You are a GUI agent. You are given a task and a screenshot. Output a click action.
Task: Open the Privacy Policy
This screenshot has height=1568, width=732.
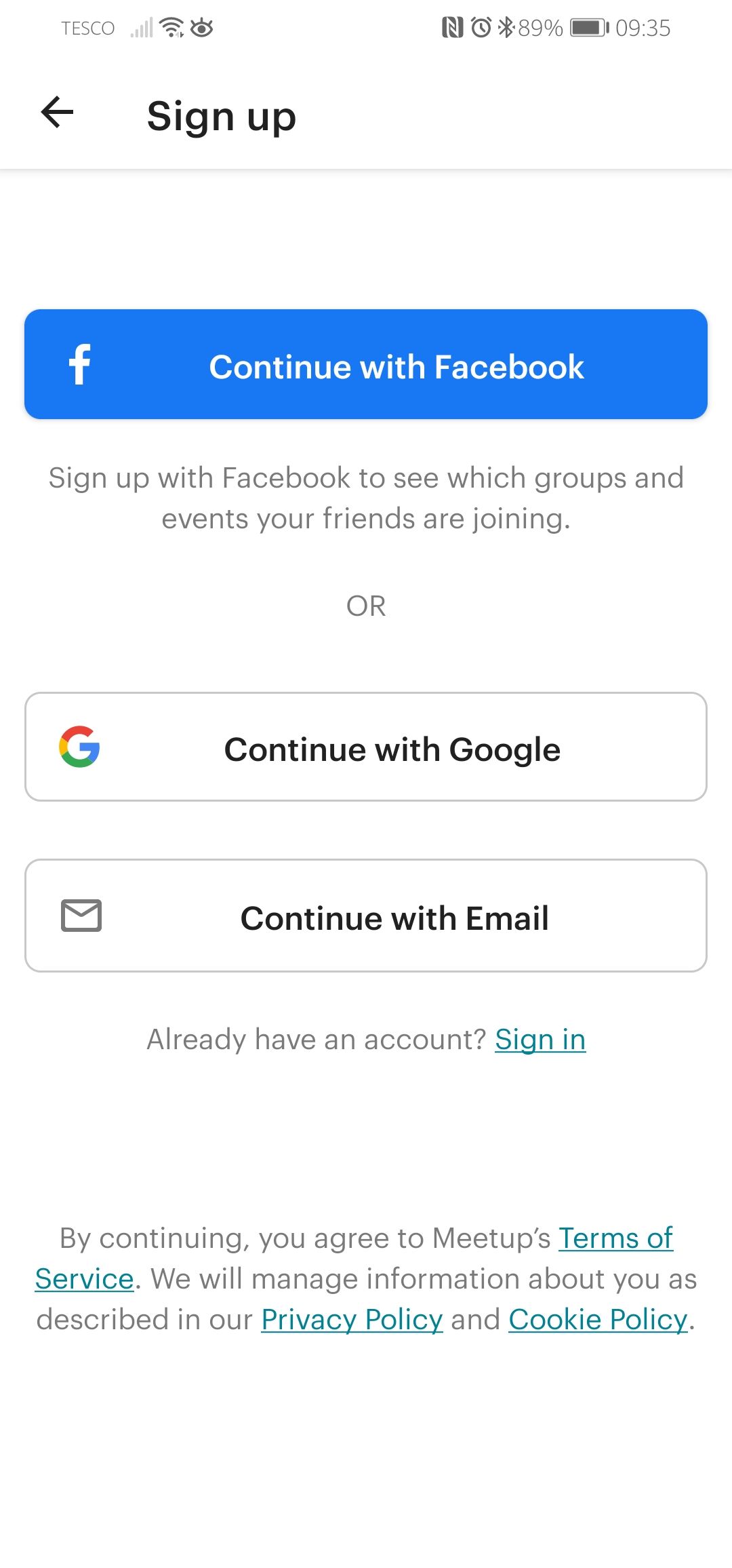pos(350,1318)
